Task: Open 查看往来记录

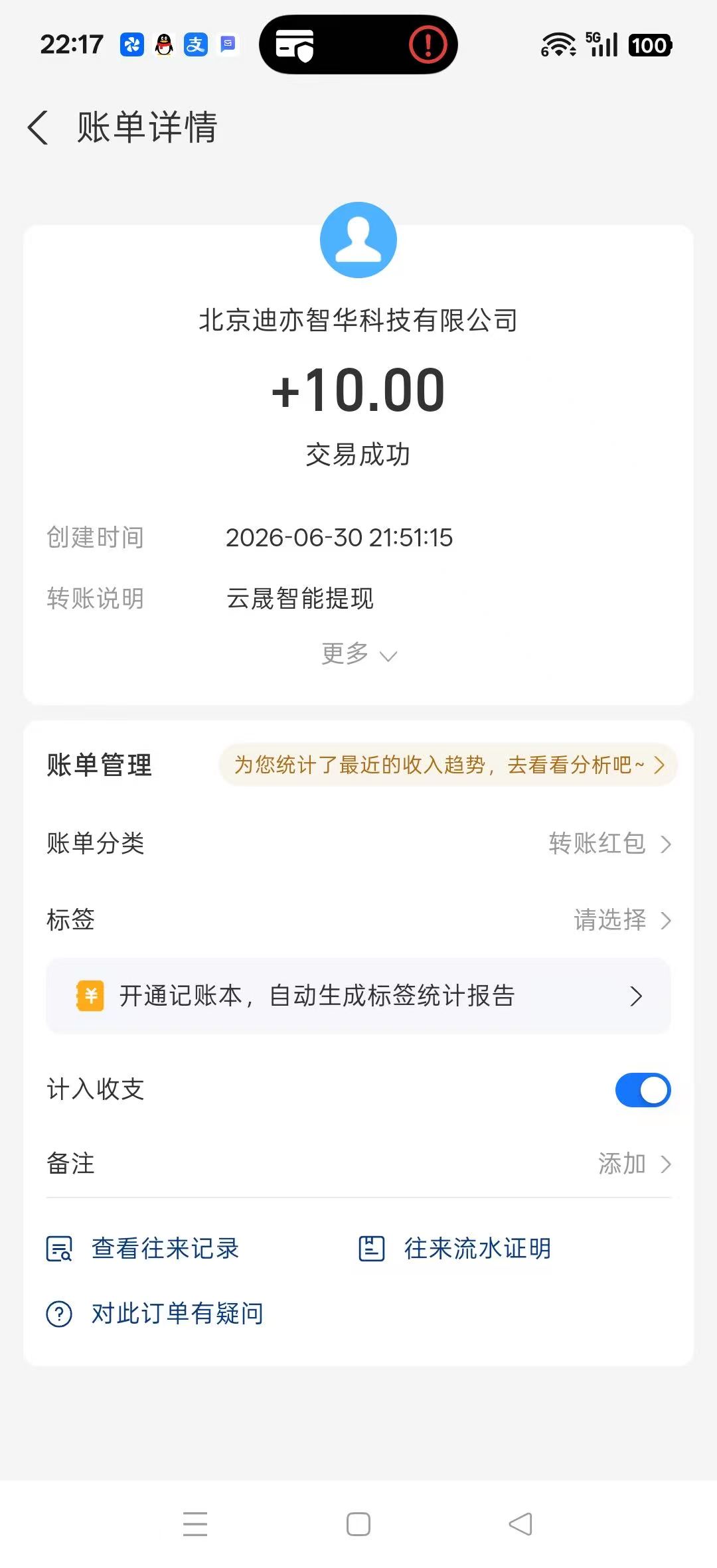Action: pos(142,1249)
